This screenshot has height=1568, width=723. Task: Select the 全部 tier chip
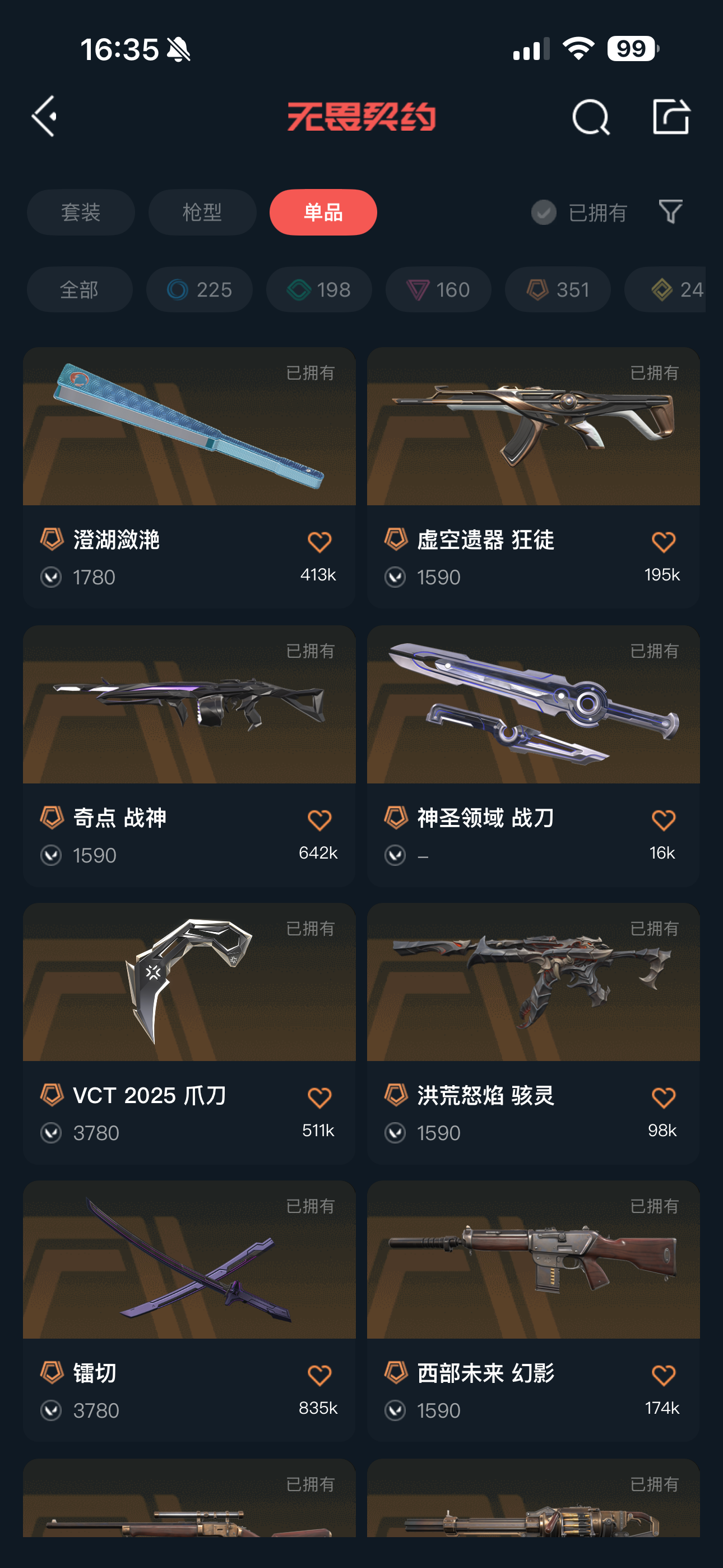click(80, 290)
